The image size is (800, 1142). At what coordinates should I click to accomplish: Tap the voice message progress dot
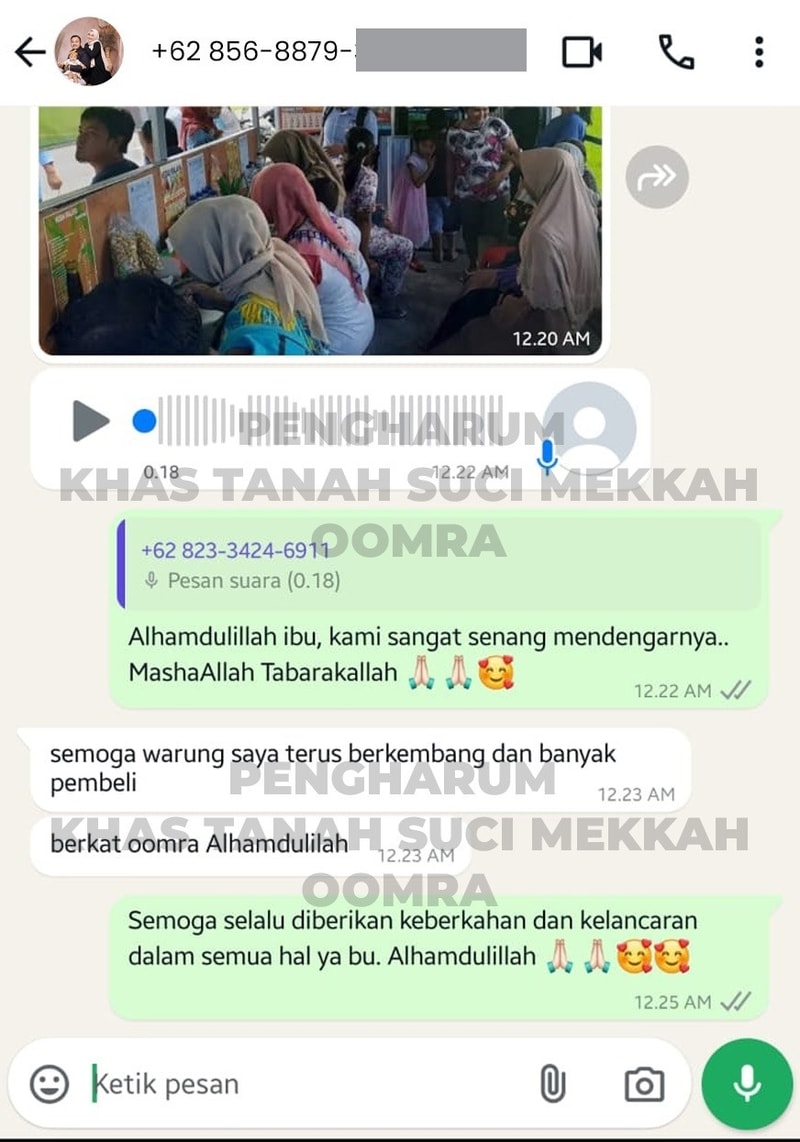(145, 421)
